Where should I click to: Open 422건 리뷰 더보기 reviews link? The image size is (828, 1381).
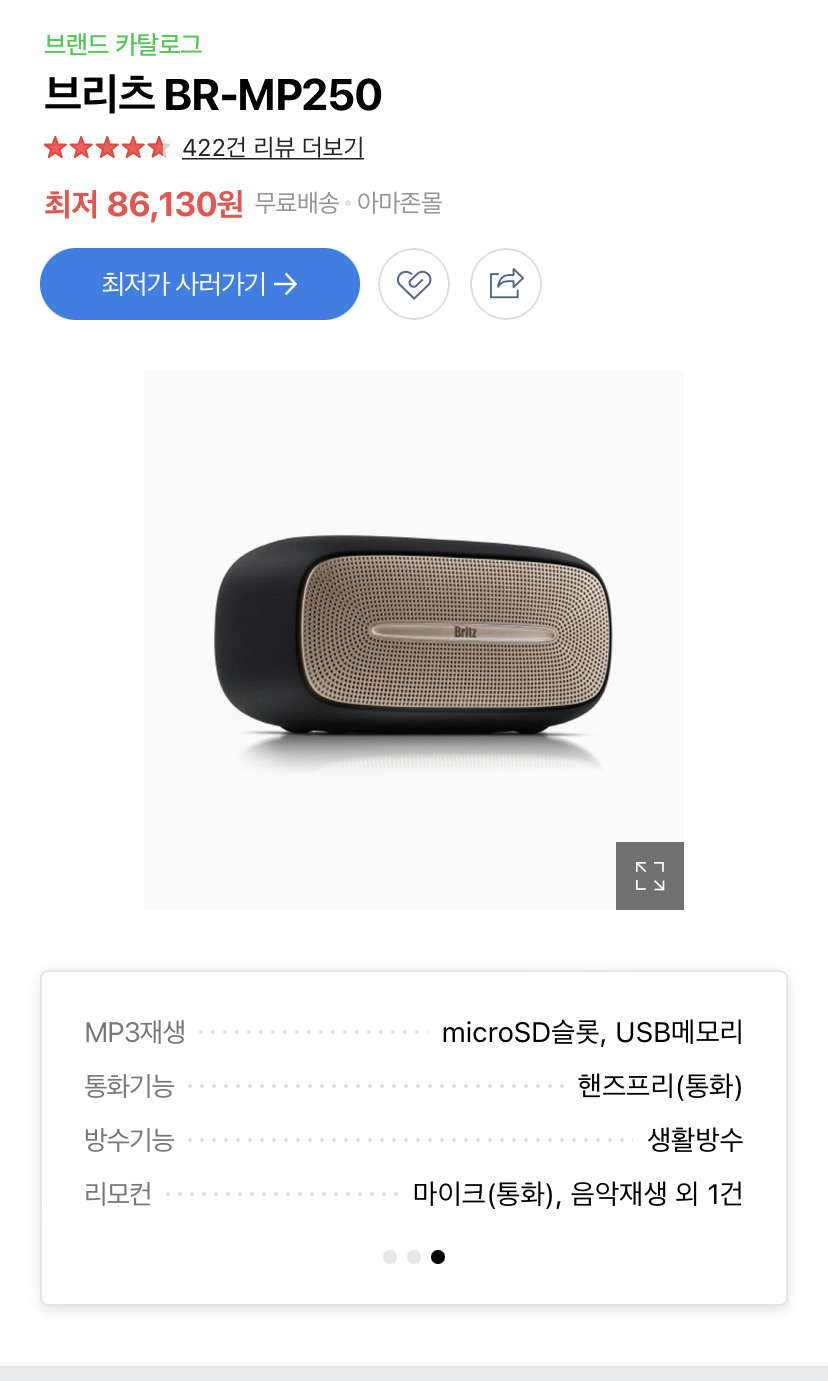tap(272, 149)
